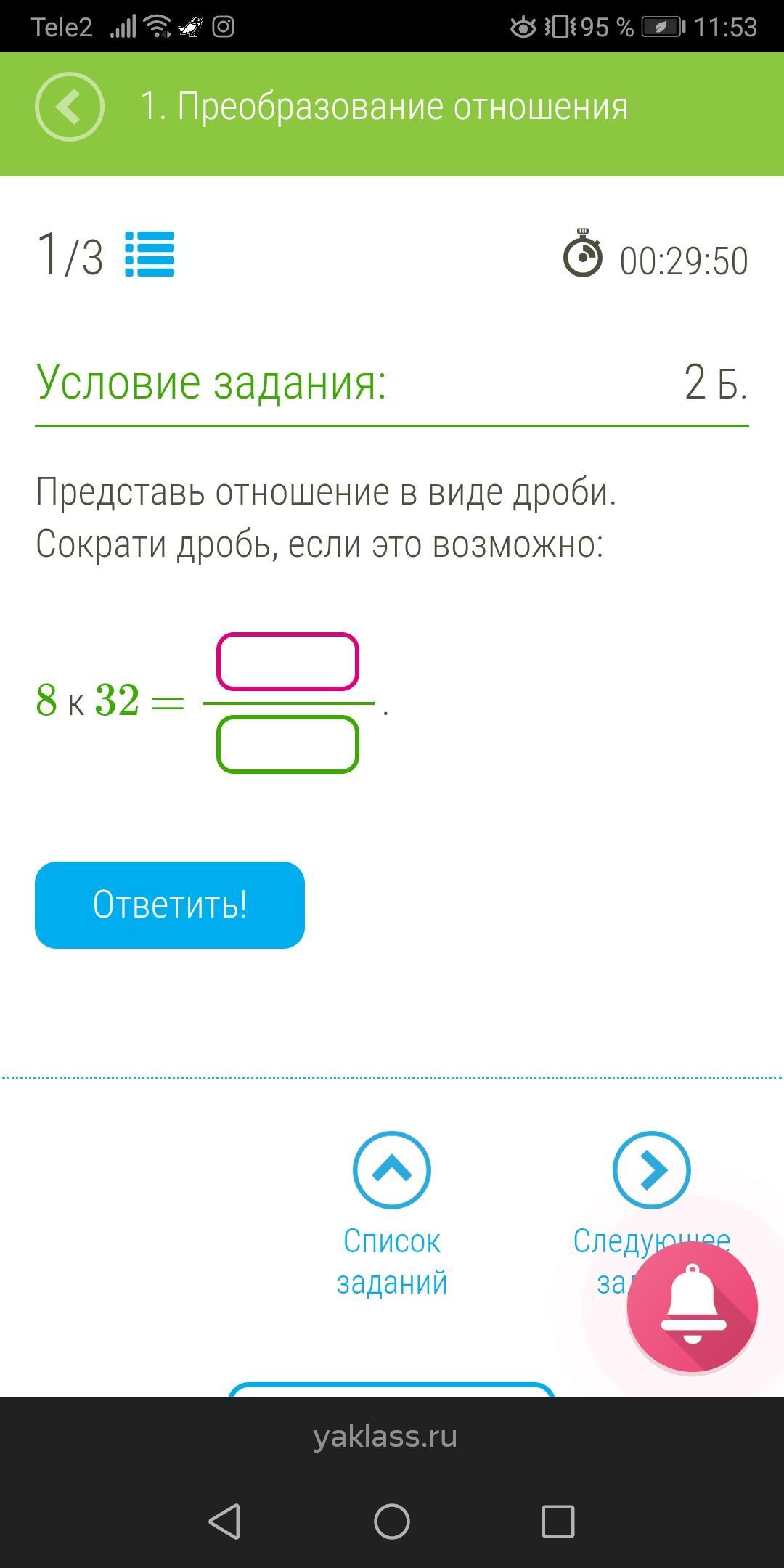Tap the system home button
The image size is (784, 1568).
(392, 1521)
